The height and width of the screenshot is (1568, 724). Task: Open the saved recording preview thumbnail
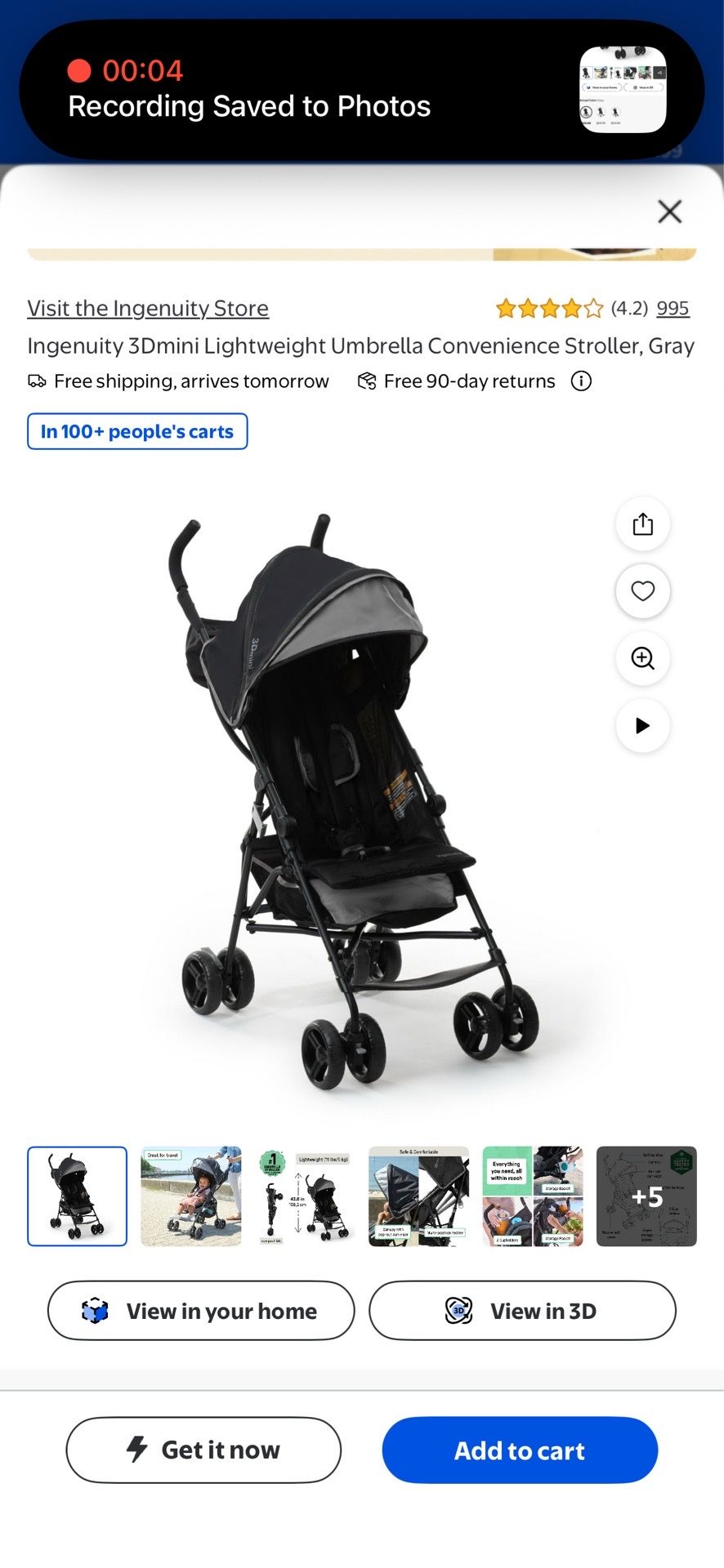click(623, 90)
